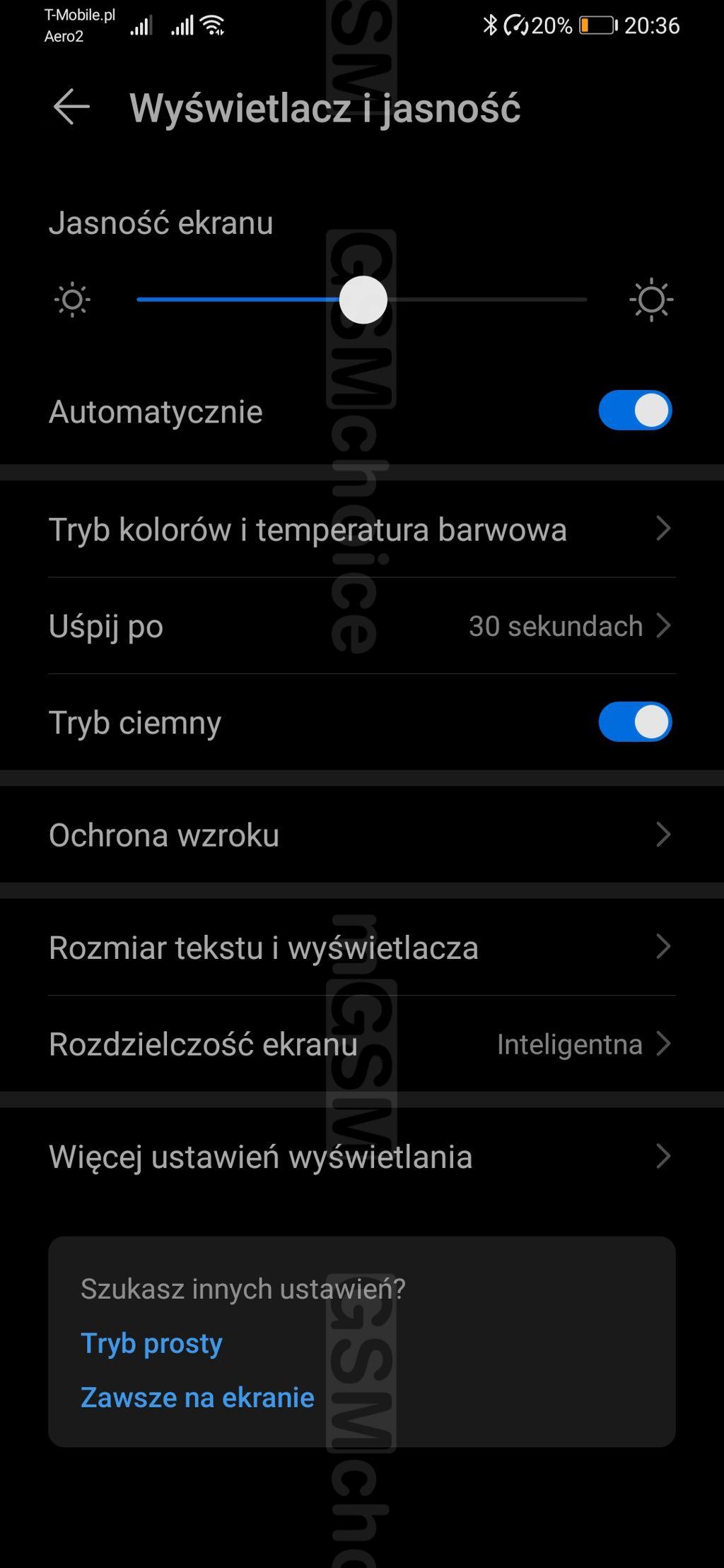The height and width of the screenshot is (1568, 724).
Task: Go back from Wyświetlacz i jasność
Action: pyautogui.click(x=71, y=107)
